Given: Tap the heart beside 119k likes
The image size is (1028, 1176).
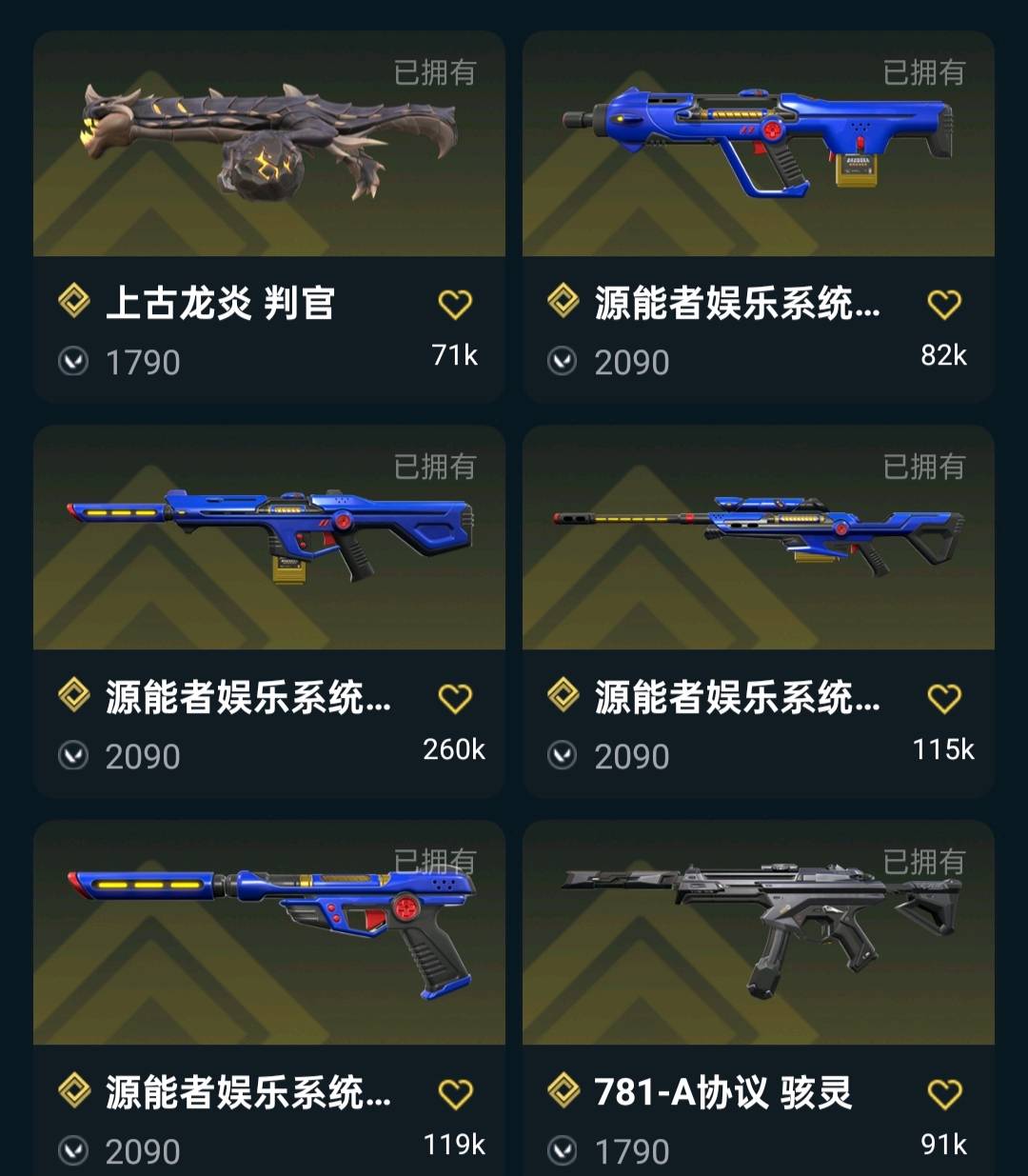Looking at the screenshot, I should coord(455,1094).
